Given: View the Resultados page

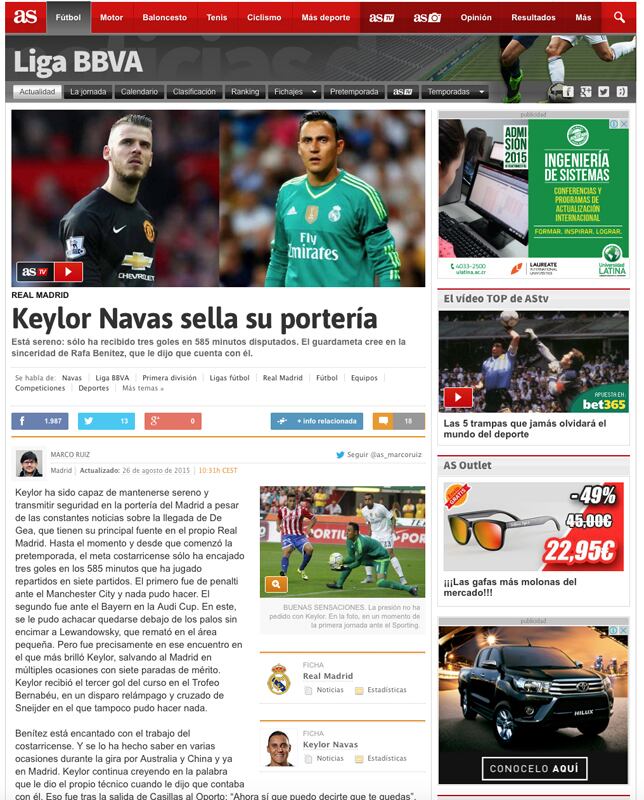Looking at the screenshot, I should (x=533, y=17).
